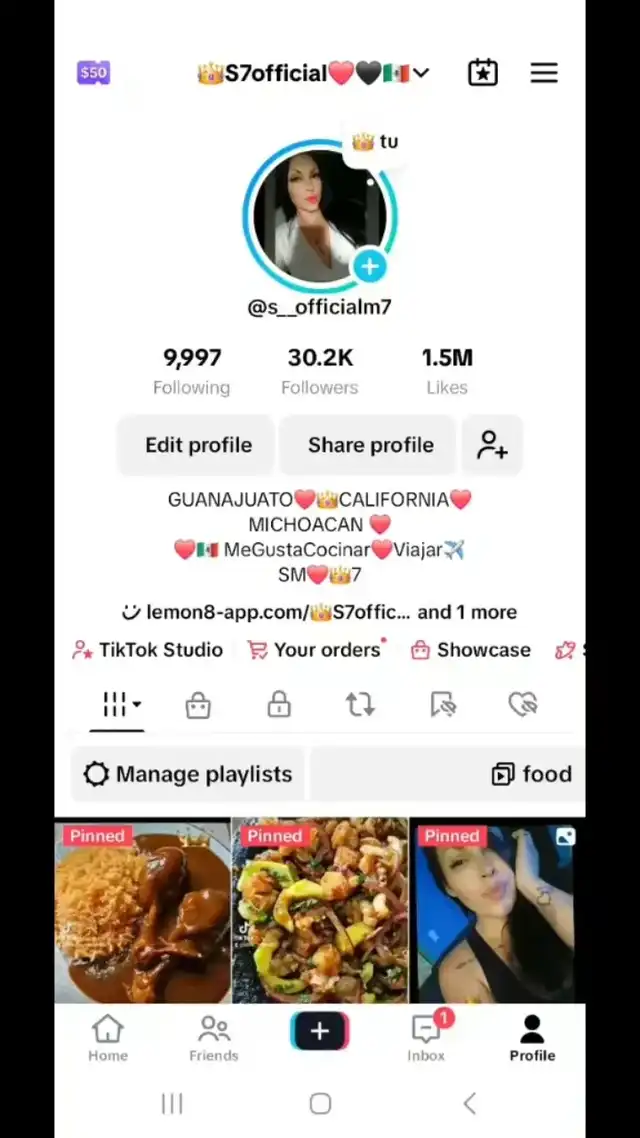Open the lemon8-app.com bio link
Screen dimensions: 640x1138
click(318, 612)
